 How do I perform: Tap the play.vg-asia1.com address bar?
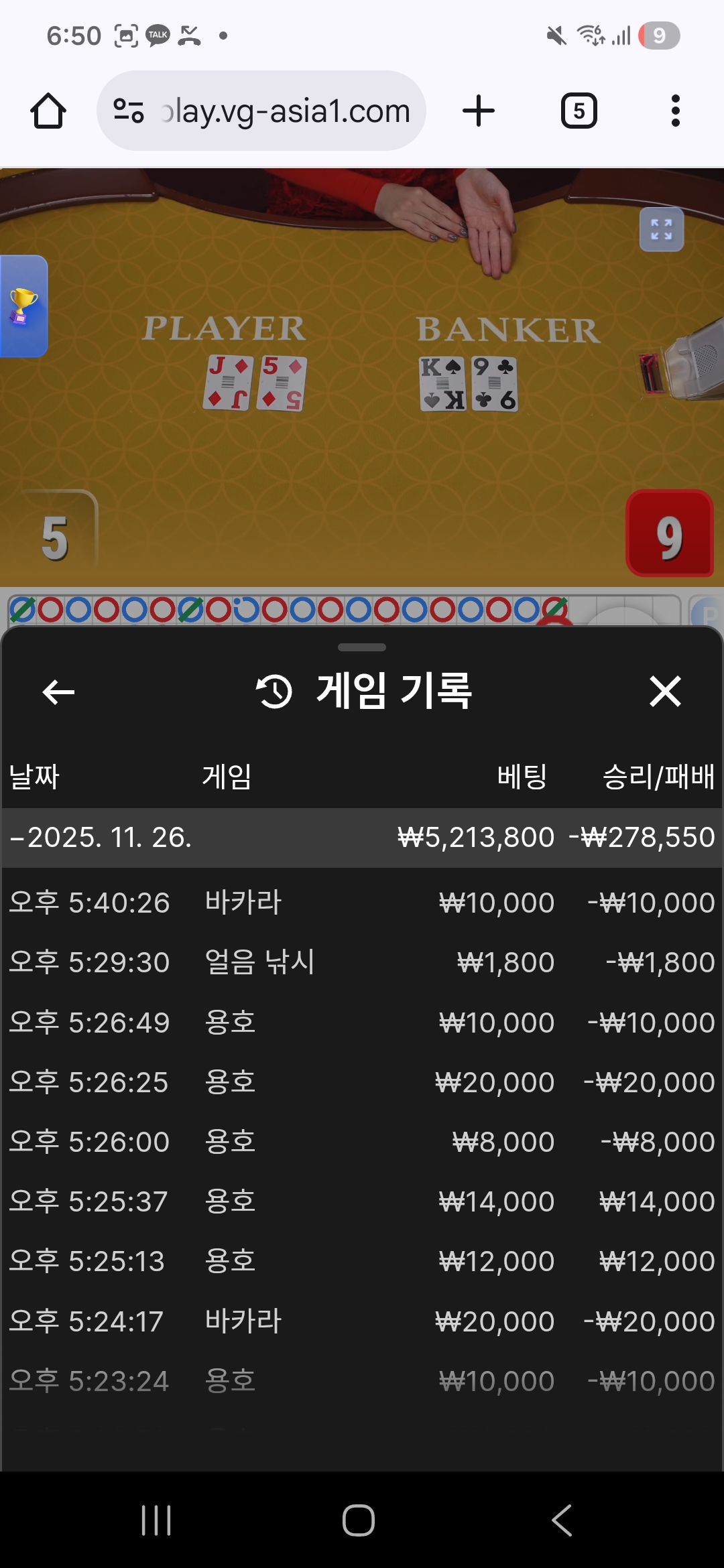tap(261, 111)
